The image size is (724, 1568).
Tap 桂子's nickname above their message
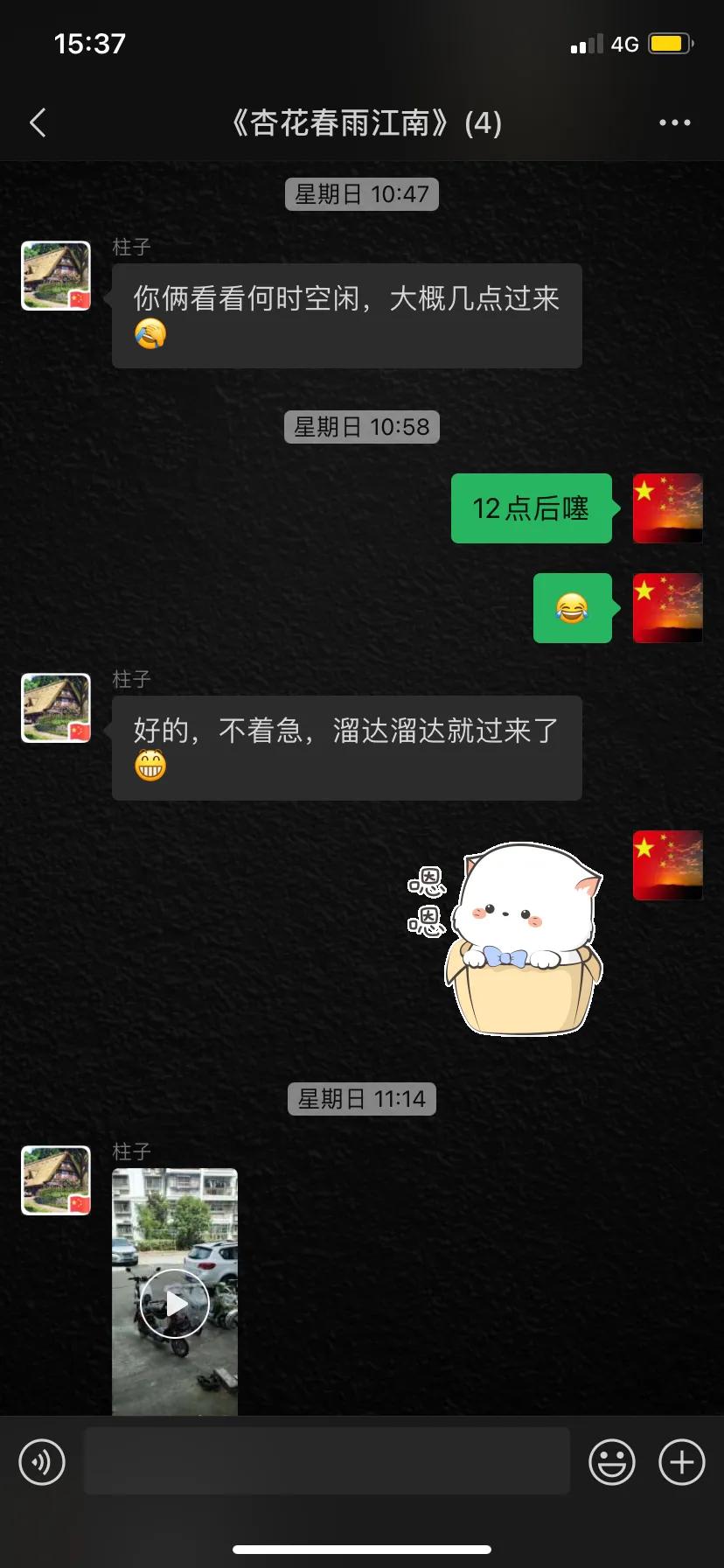point(129,248)
